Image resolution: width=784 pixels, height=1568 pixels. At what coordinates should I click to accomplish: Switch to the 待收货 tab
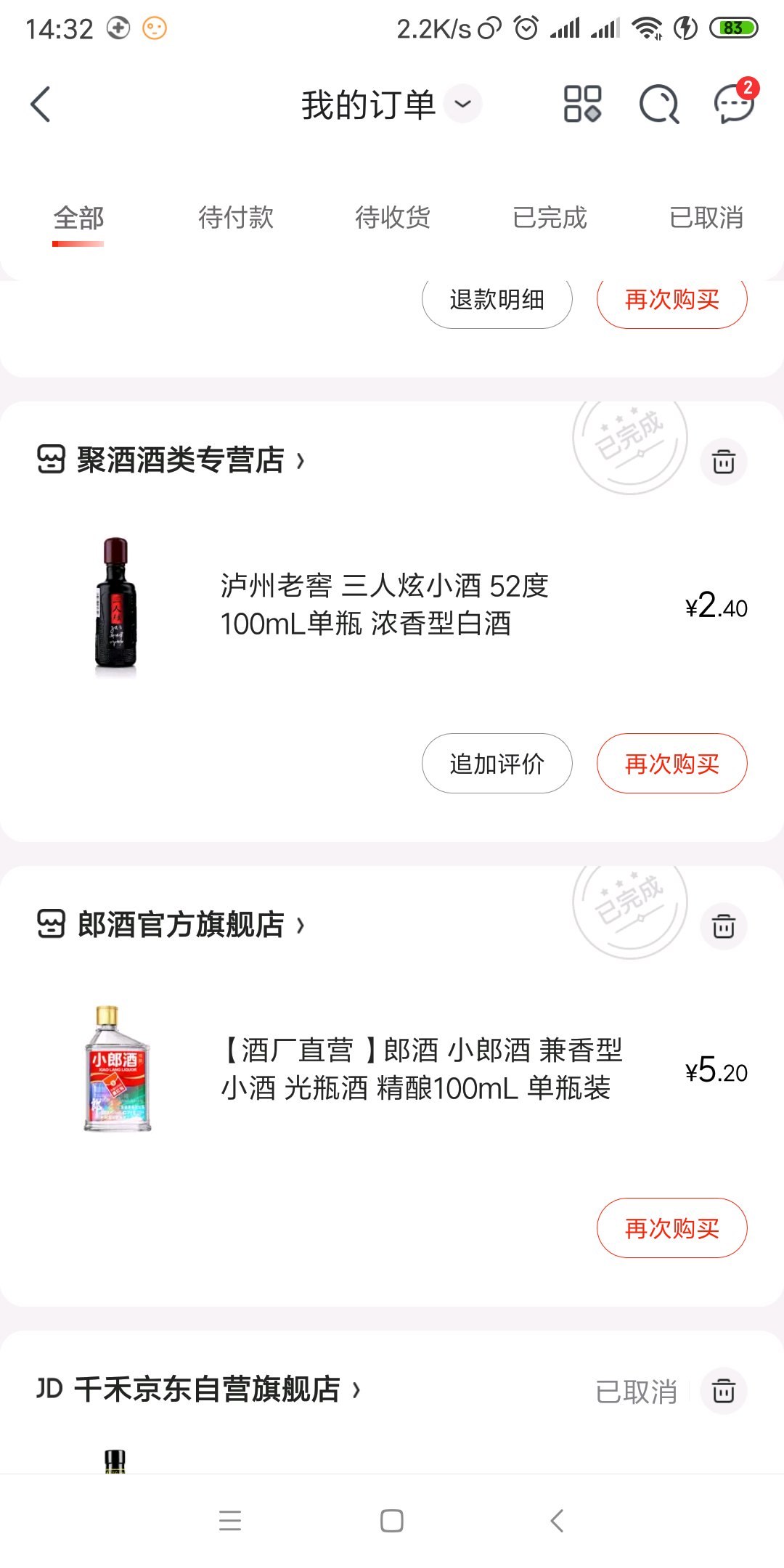tap(393, 218)
